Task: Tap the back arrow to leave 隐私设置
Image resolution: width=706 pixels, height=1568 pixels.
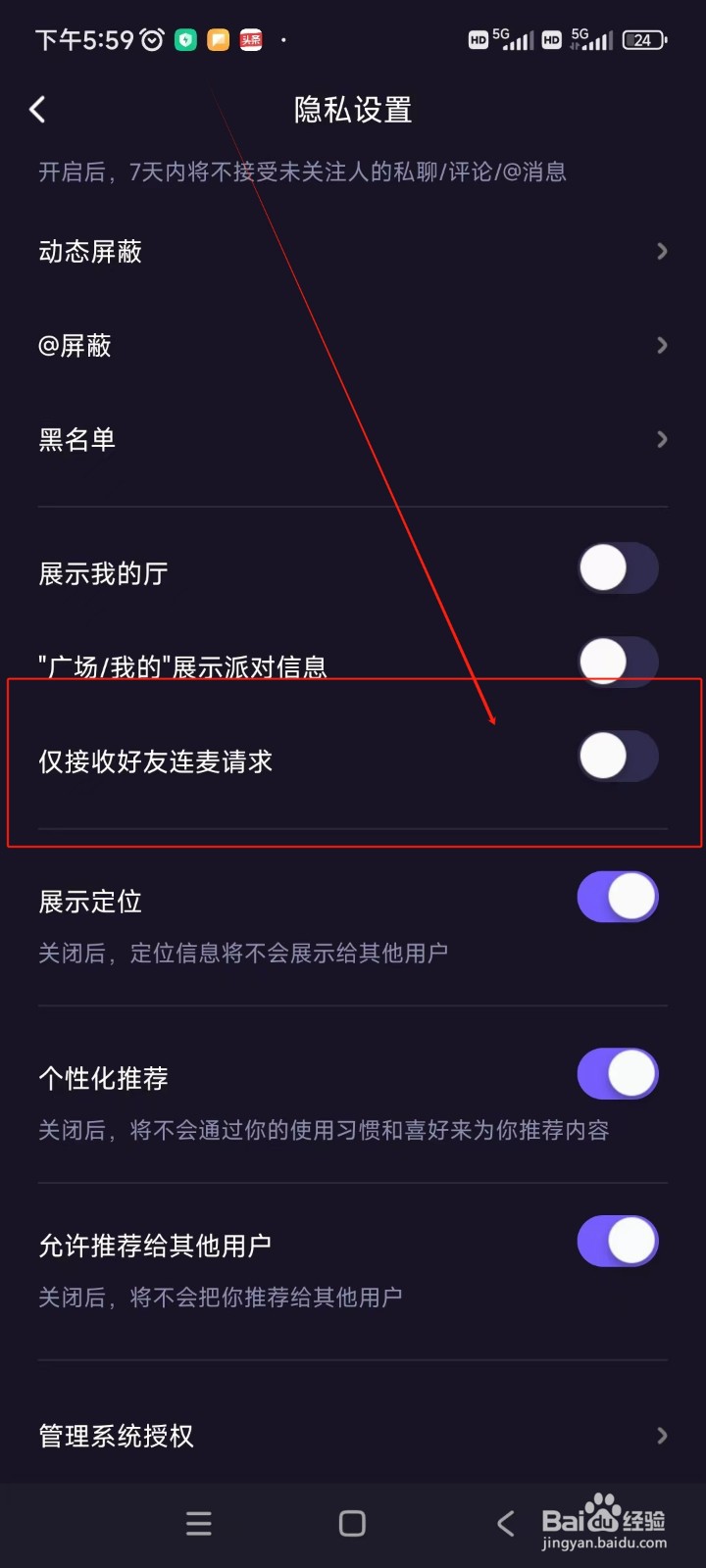Action: coord(37,109)
